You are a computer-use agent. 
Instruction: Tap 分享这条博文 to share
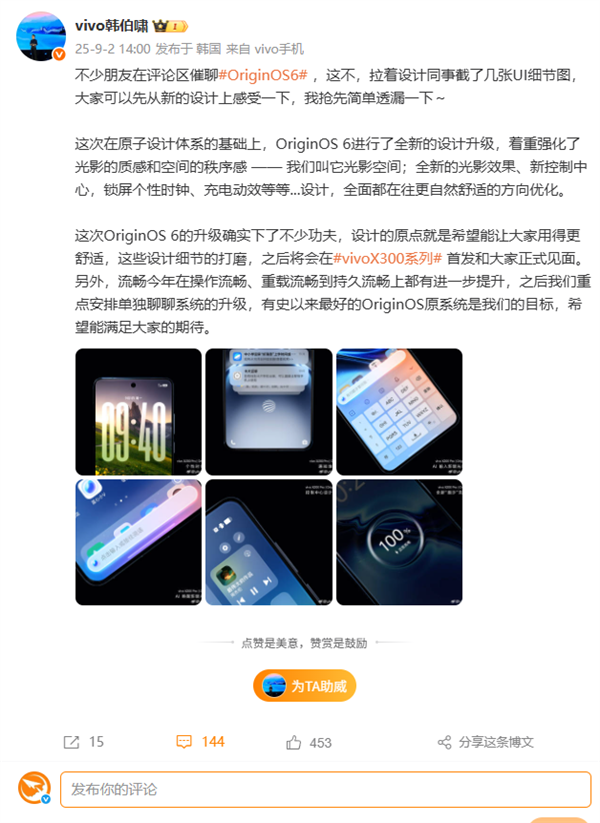[485, 742]
